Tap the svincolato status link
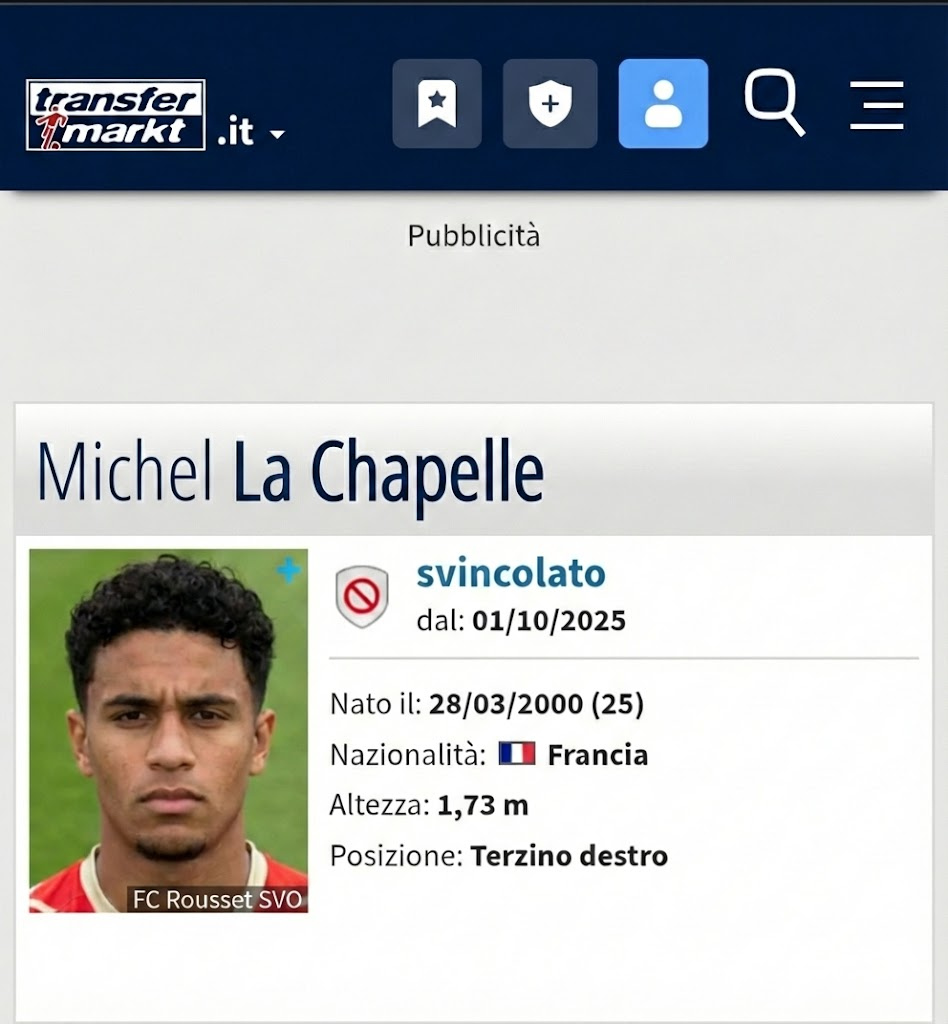Viewport: 948px width, 1024px height. 510,574
